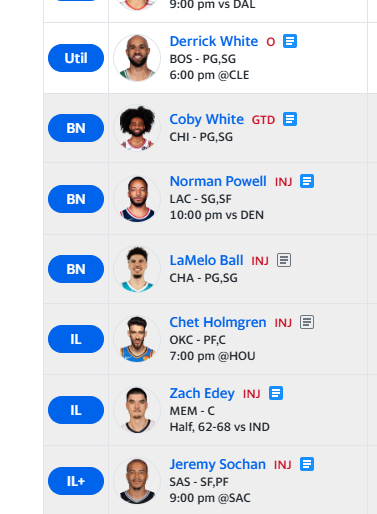Tap the BN slot button for Norman Powell

76,199
